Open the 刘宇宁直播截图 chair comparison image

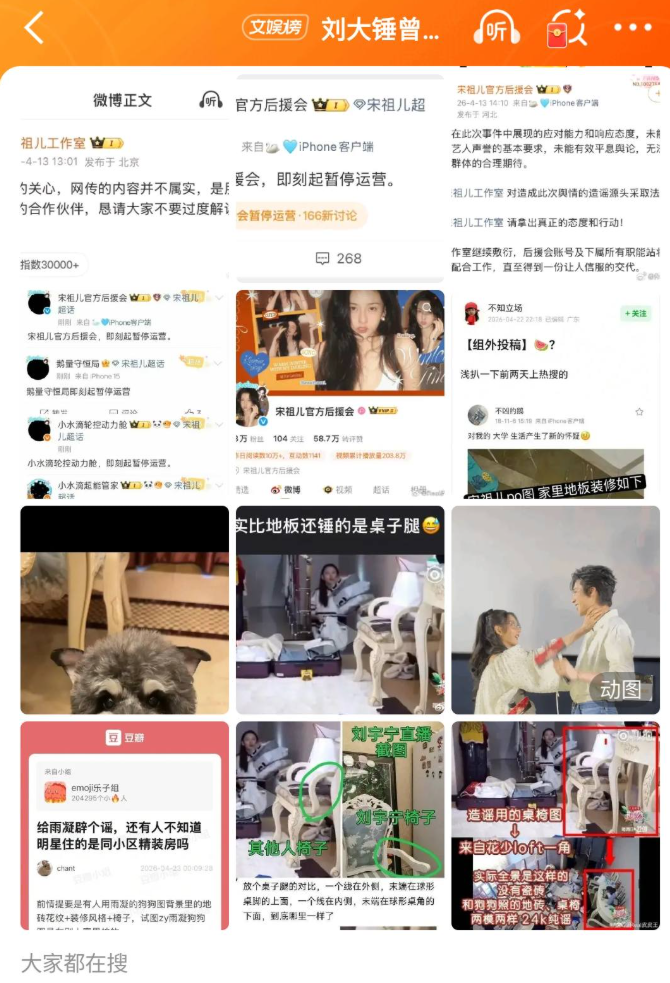[x=340, y=825]
